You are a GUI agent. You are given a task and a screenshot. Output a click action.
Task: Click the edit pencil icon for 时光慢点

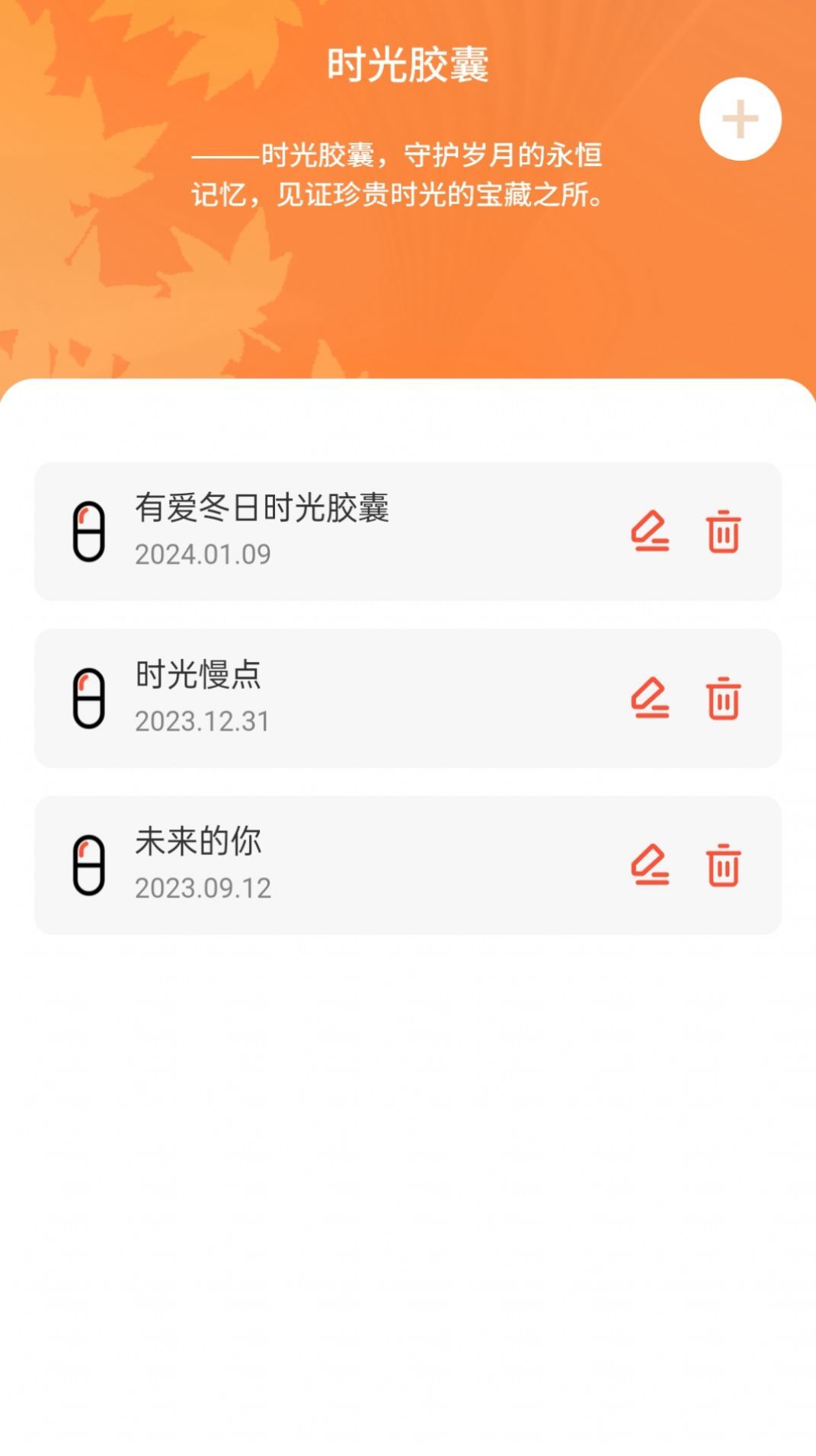point(649,697)
